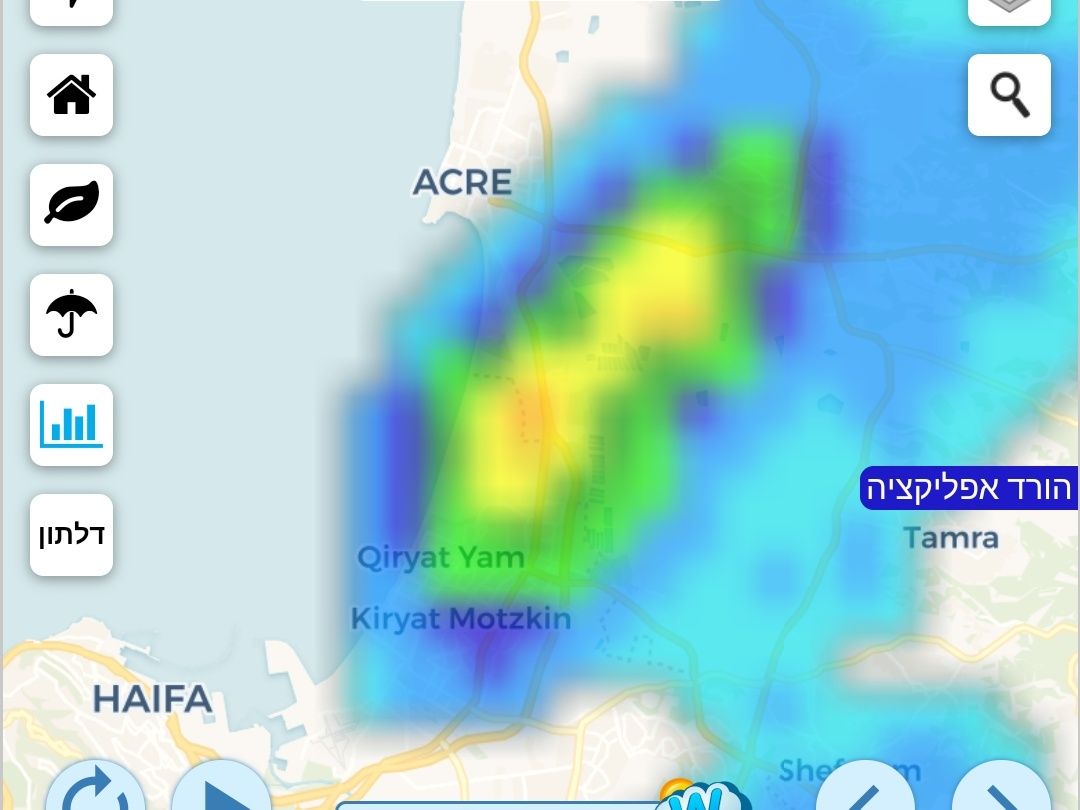Open the magnifier search button
Screen dimensions: 1080x810
pyautogui.click(x=1009, y=95)
